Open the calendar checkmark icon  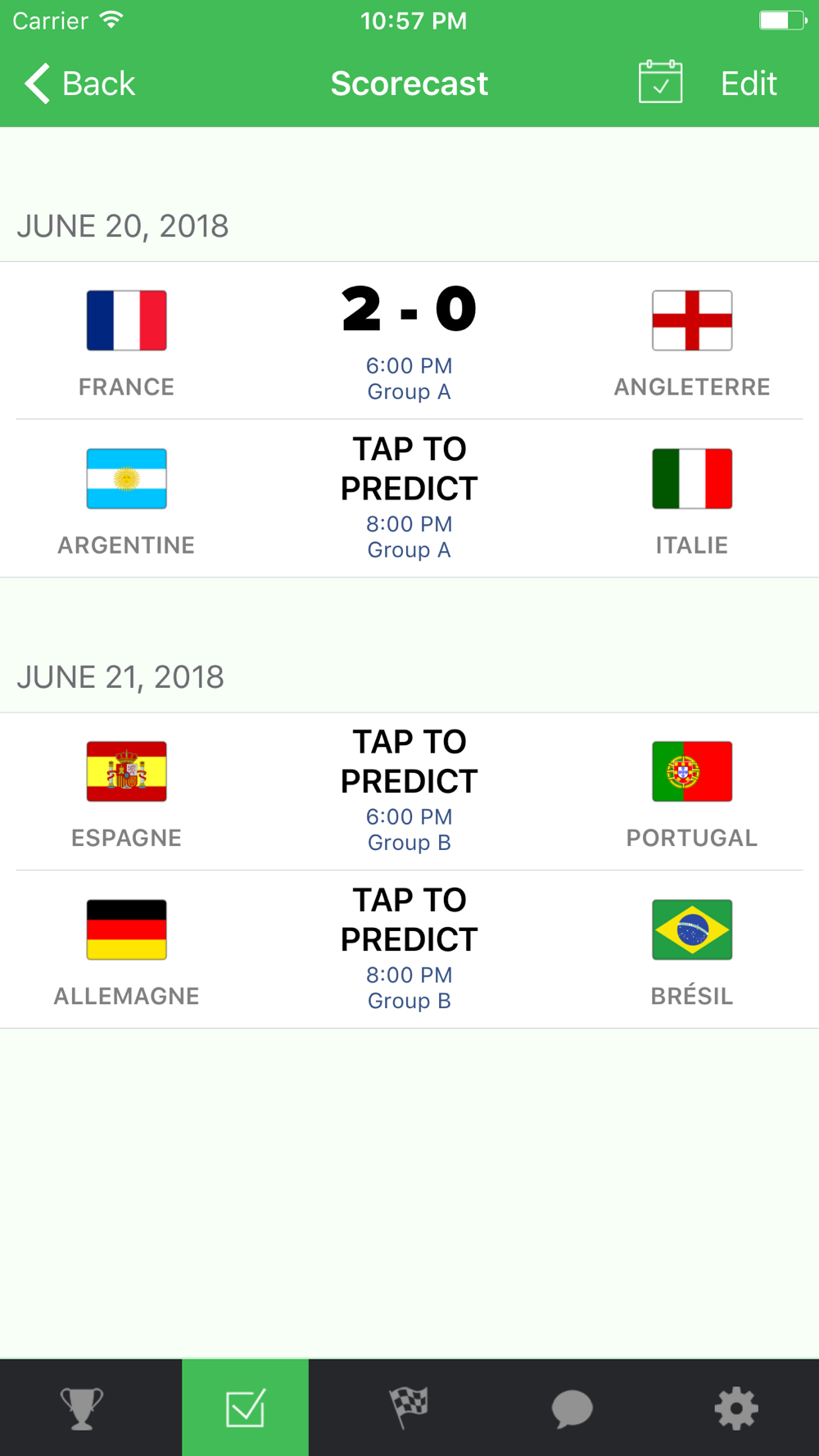click(660, 82)
